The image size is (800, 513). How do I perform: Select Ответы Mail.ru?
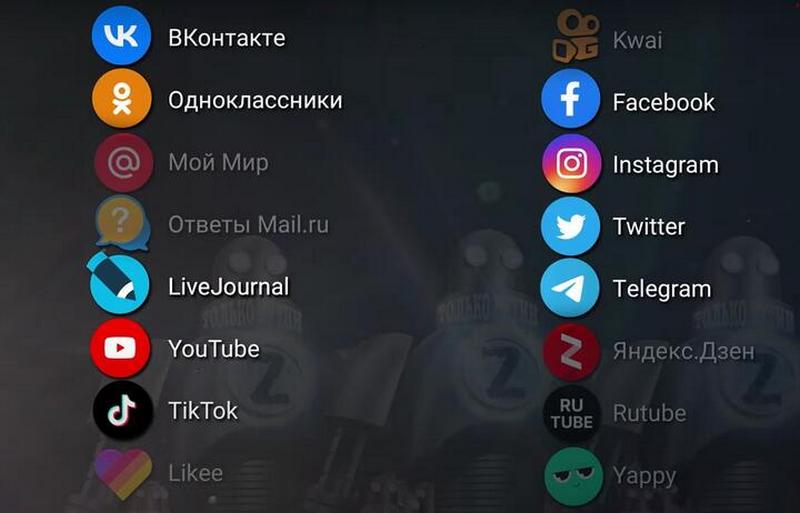click(x=247, y=224)
